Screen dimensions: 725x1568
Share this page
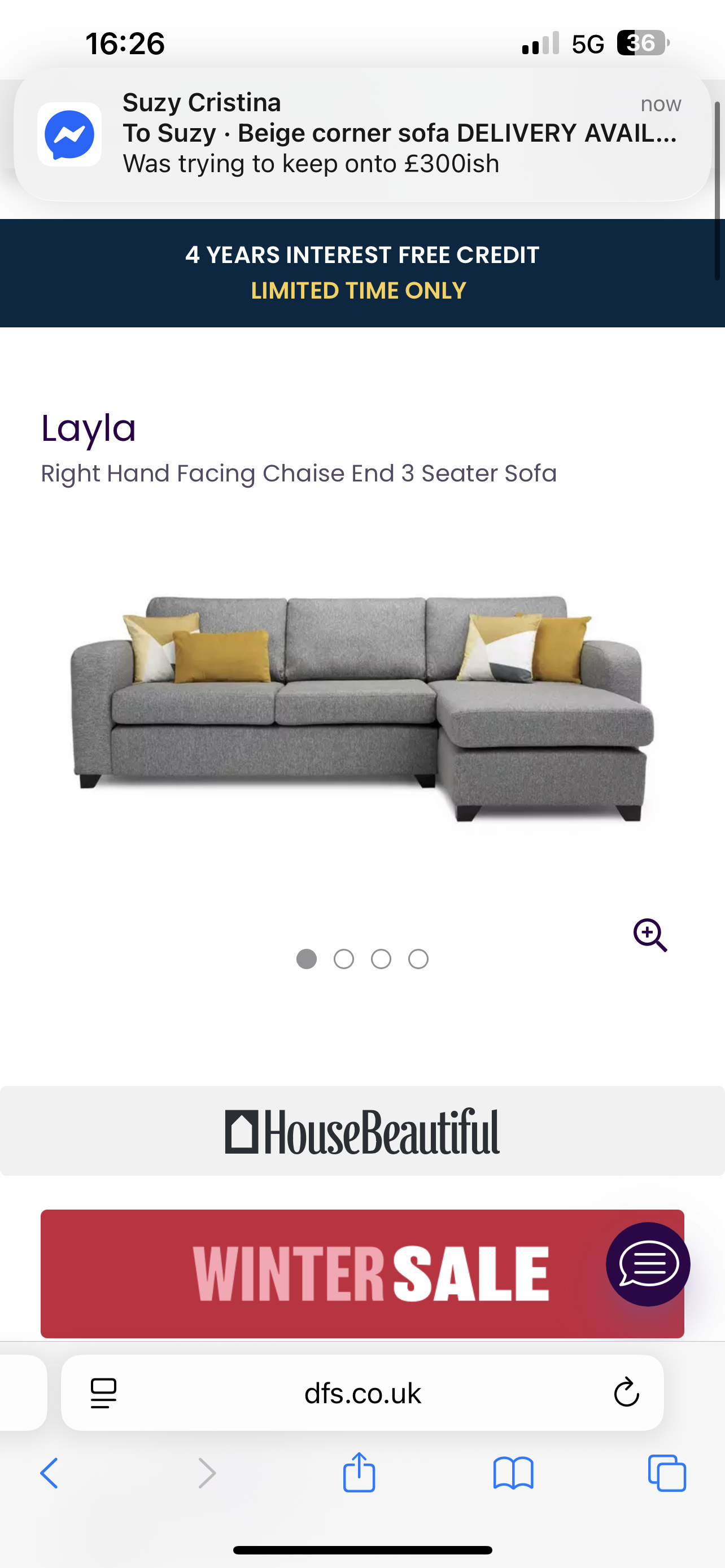pyautogui.click(x=359, y=1473)
